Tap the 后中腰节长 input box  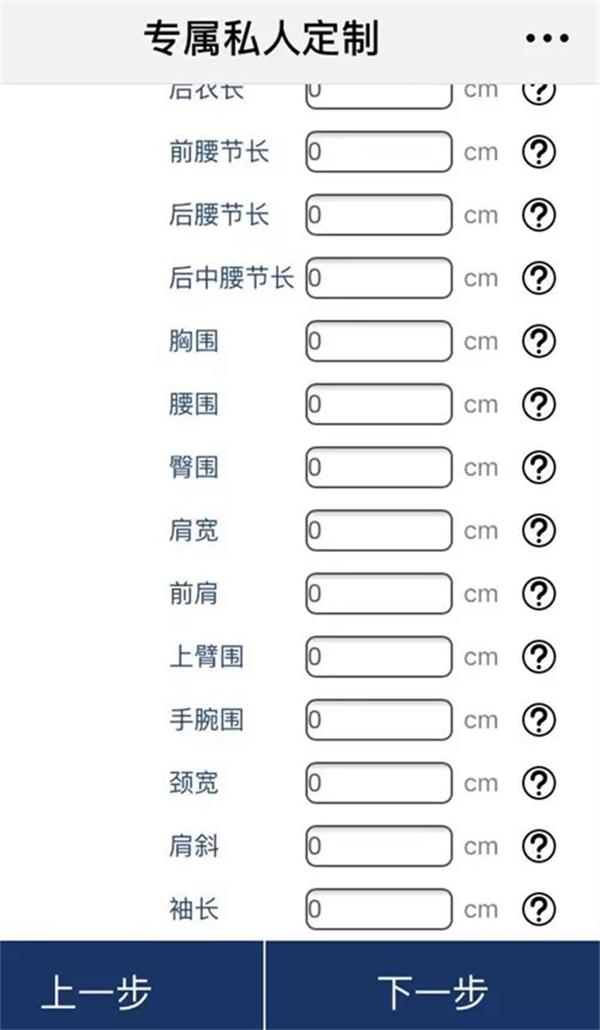(379, 278)
